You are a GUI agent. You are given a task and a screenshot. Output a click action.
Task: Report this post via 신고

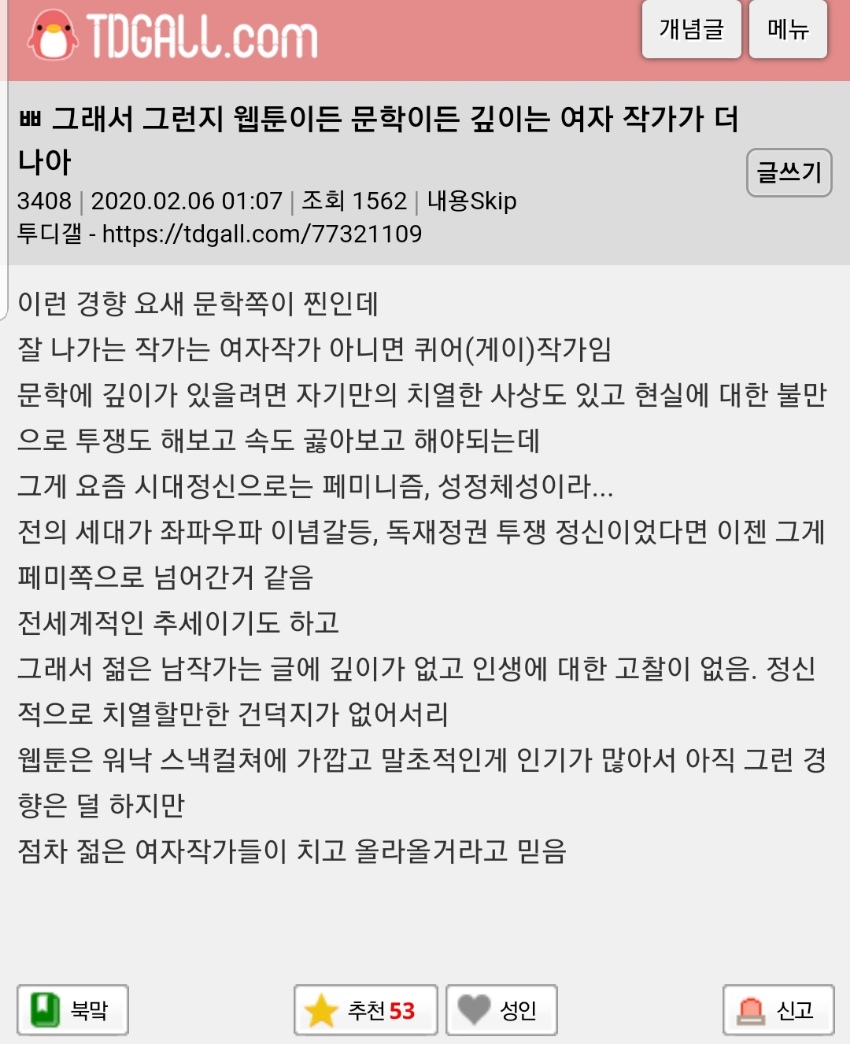778,1010
